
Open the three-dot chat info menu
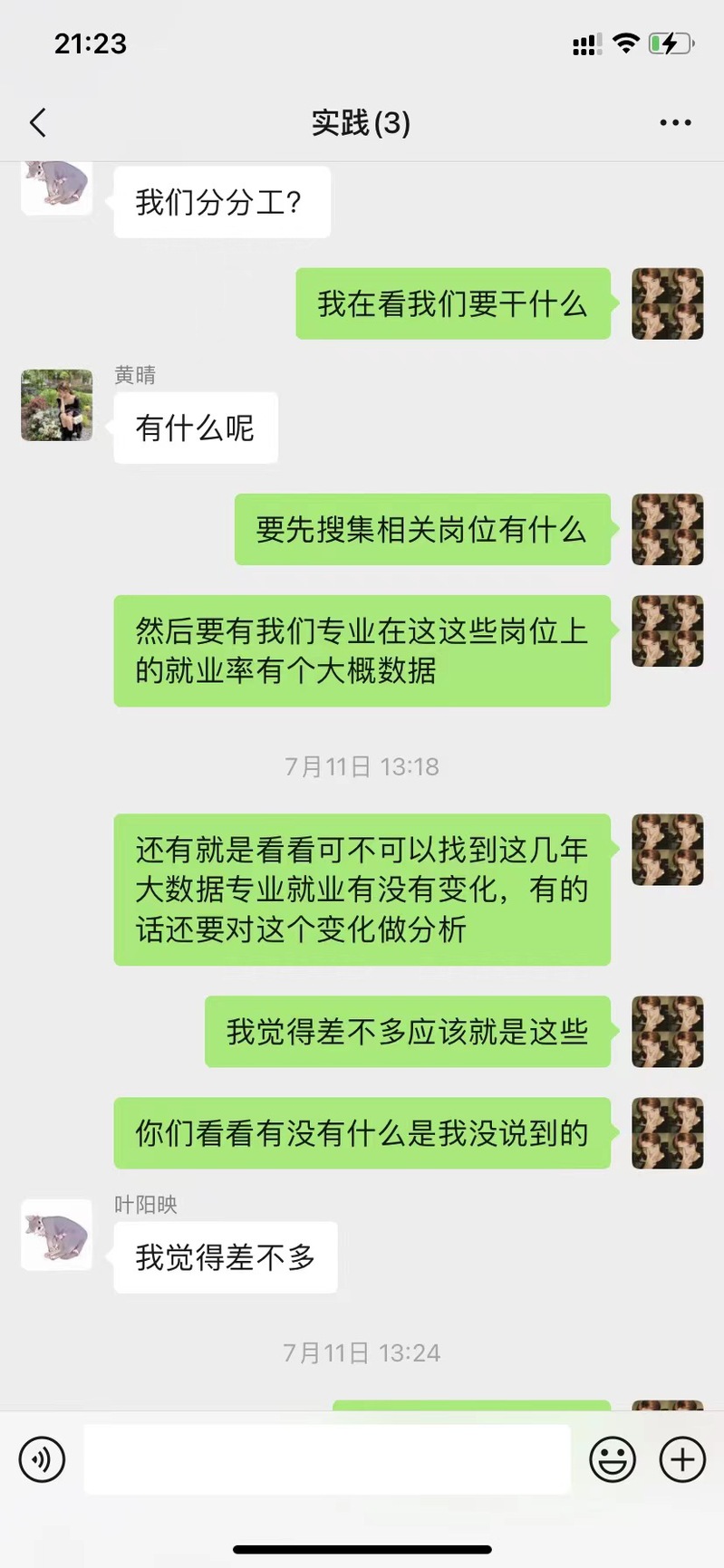[x=675, y=122]
